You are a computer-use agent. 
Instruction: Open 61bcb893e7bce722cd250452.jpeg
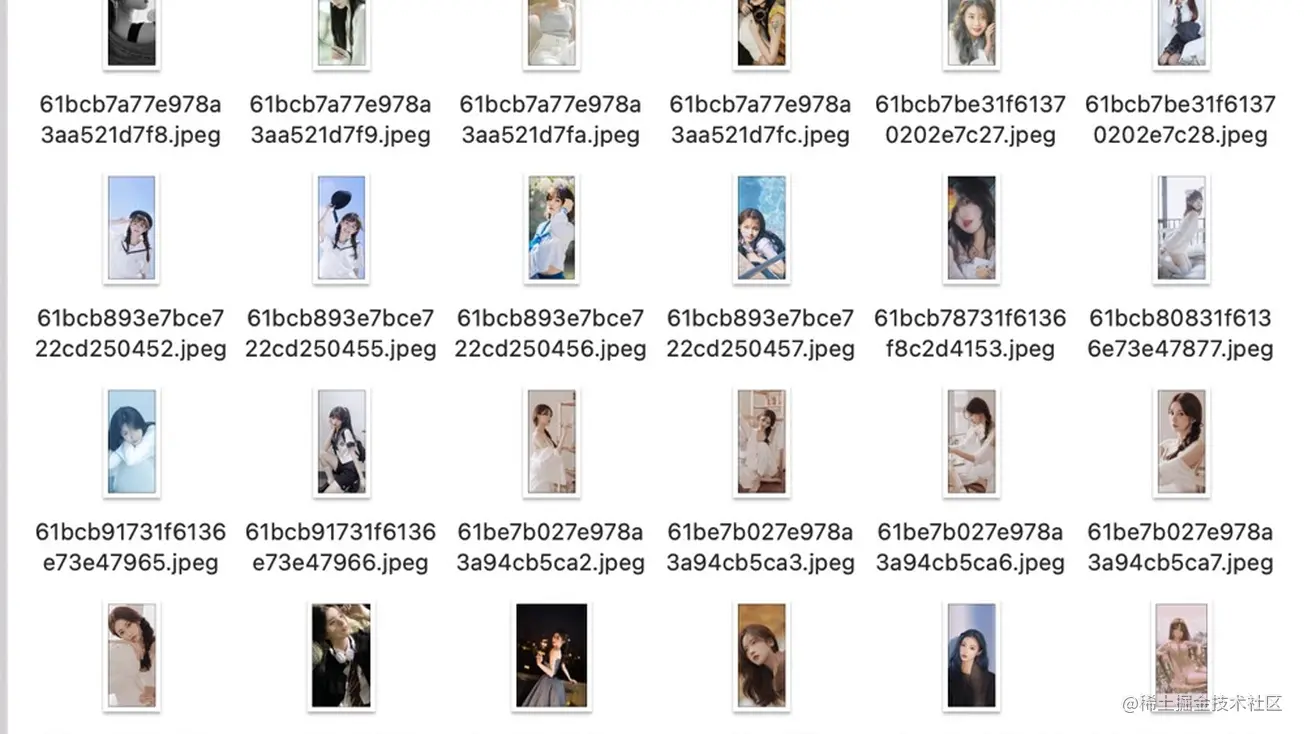coord(131,228)
